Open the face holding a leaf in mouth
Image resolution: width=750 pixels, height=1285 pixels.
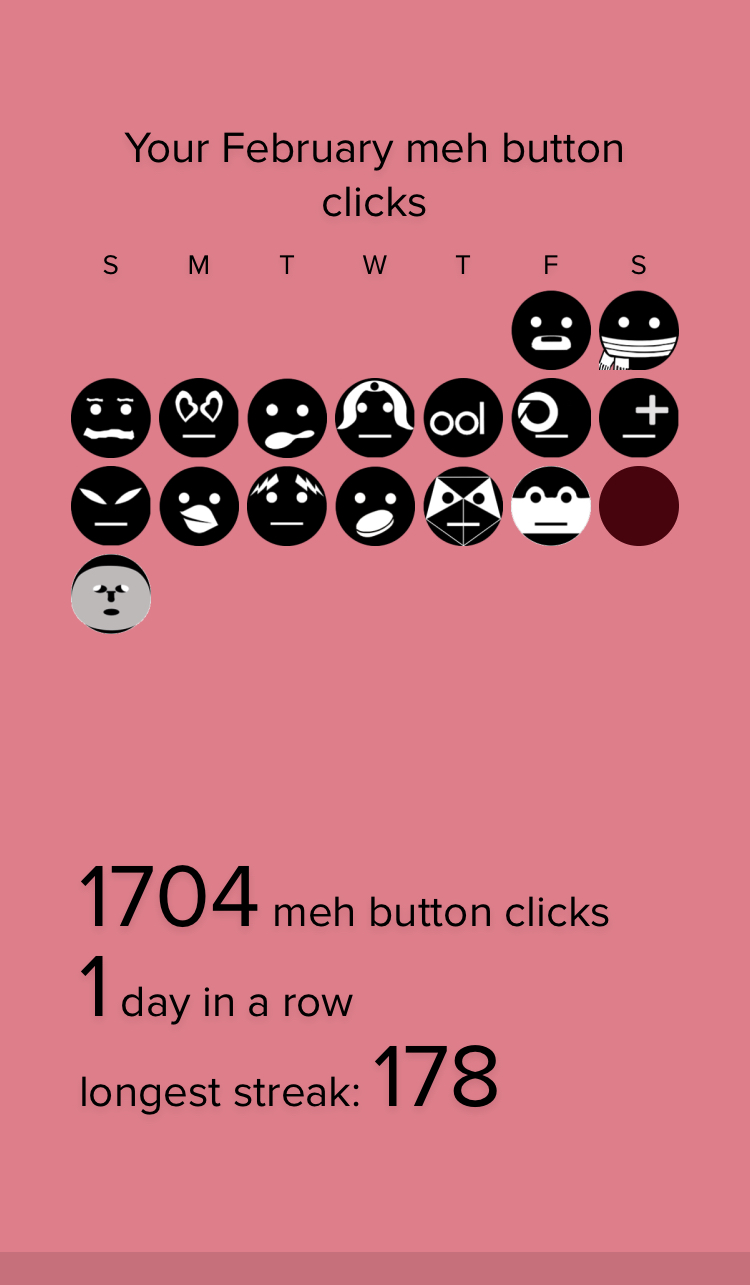[199, 506]
